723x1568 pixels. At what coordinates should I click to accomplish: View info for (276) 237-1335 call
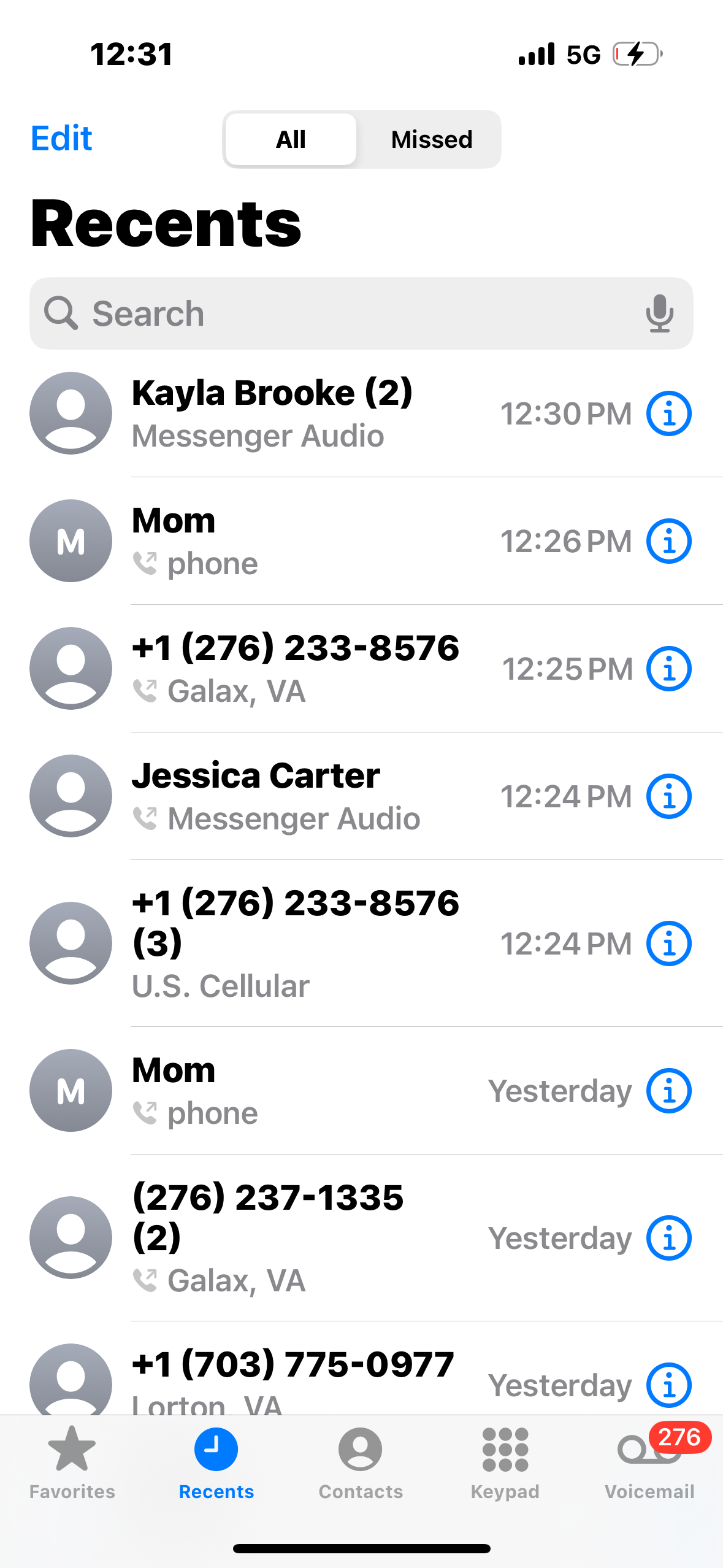[x=668, y=1238]
